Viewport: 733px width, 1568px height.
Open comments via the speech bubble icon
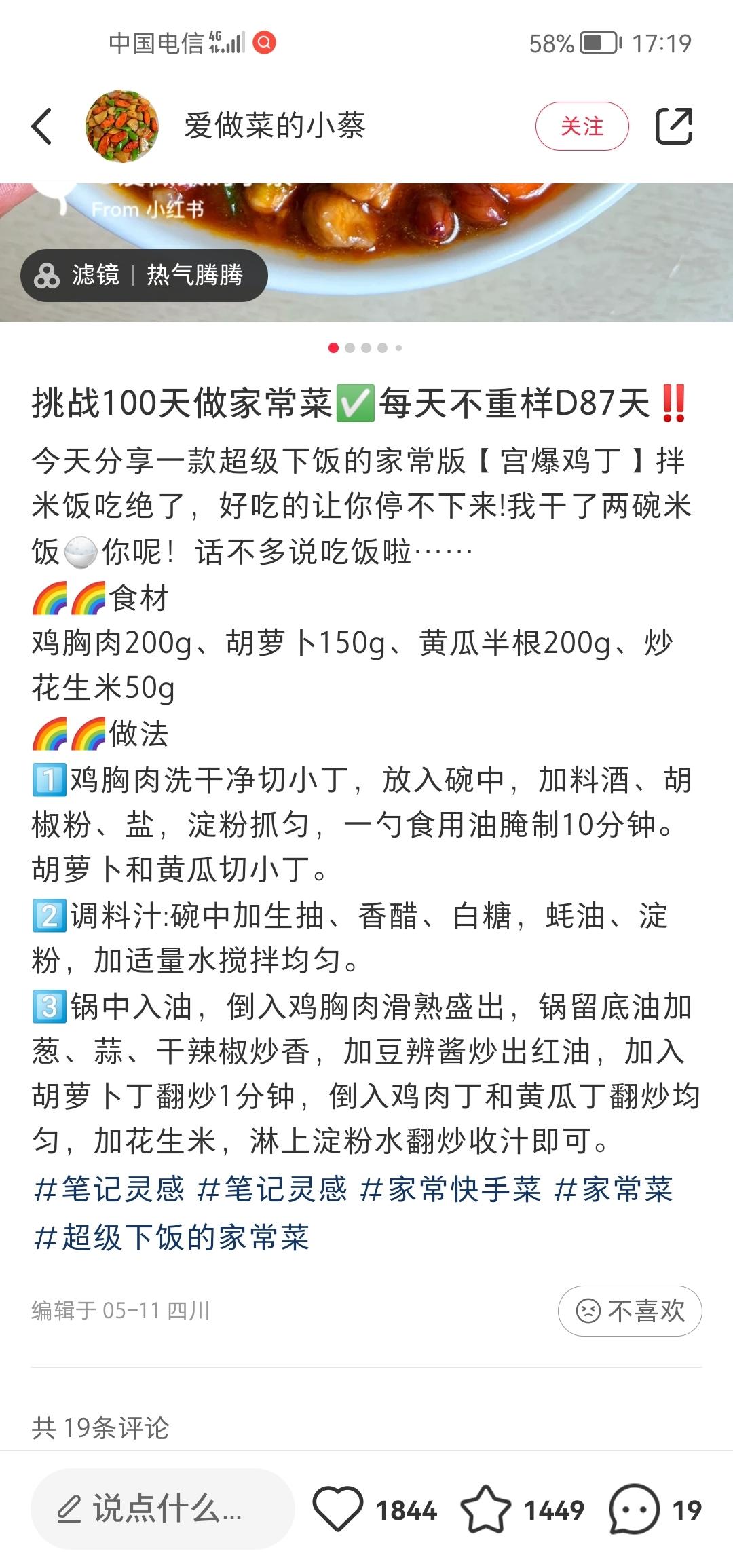click(634, 1510)
